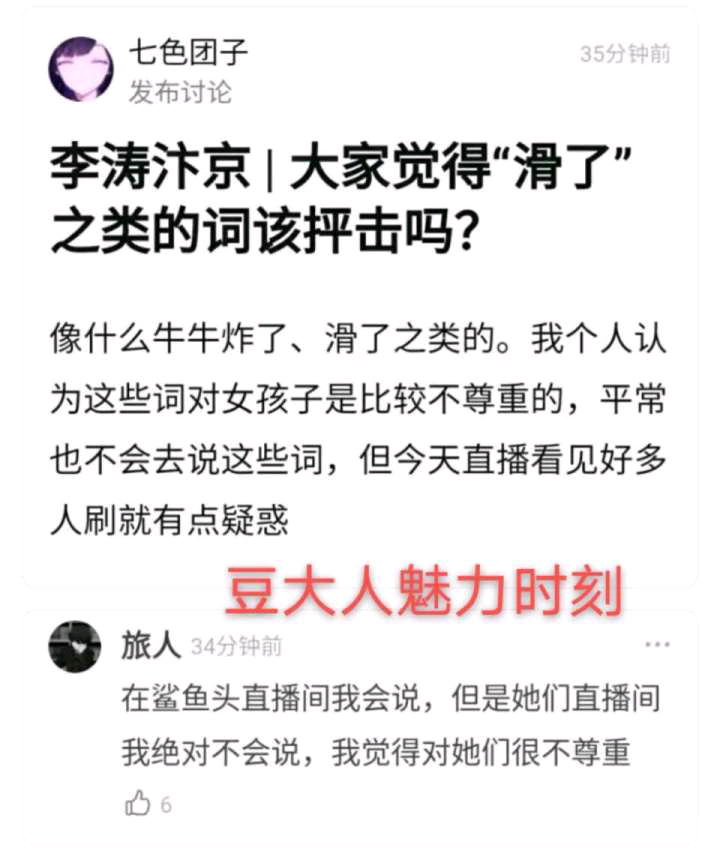Open 七色团子's profile avatar
720x848 pixels.
pyautogui.click(x=81, y=69)
